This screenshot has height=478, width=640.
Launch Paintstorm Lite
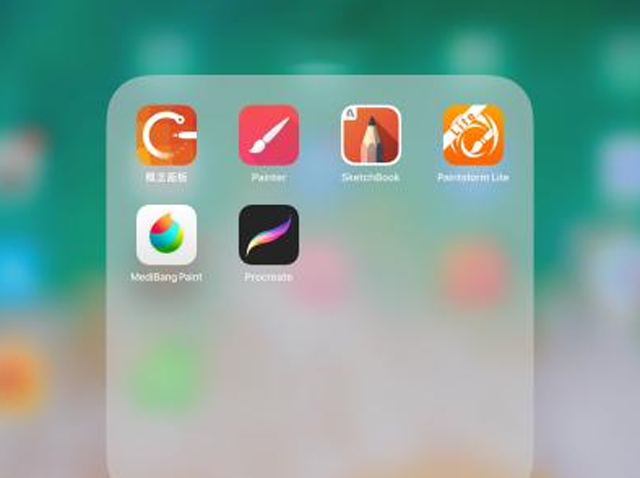point(473,135)
